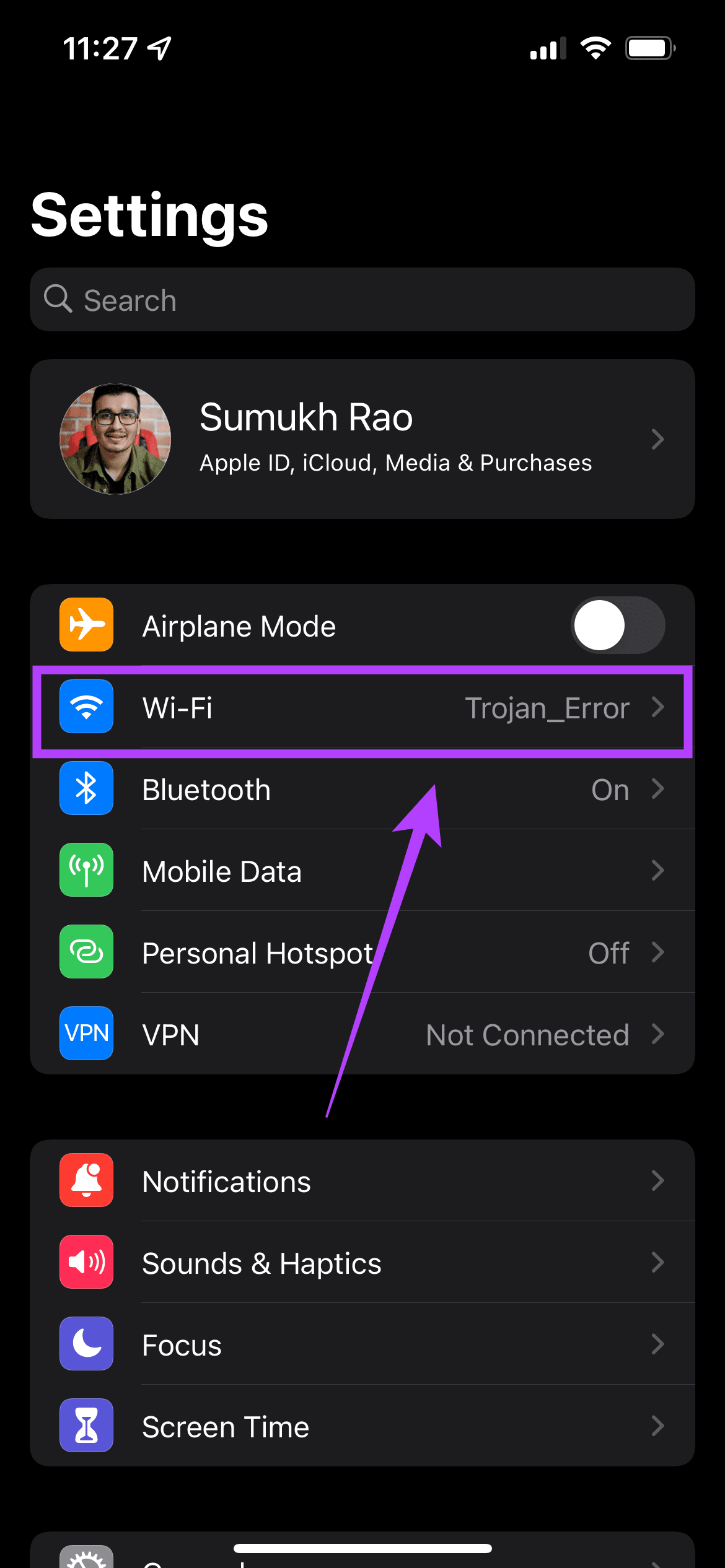The width and height of the screenshot is (725, 1568).
Task: Go to Mobile Data settings
Action: pyautogui.click(x=362, y=871)
